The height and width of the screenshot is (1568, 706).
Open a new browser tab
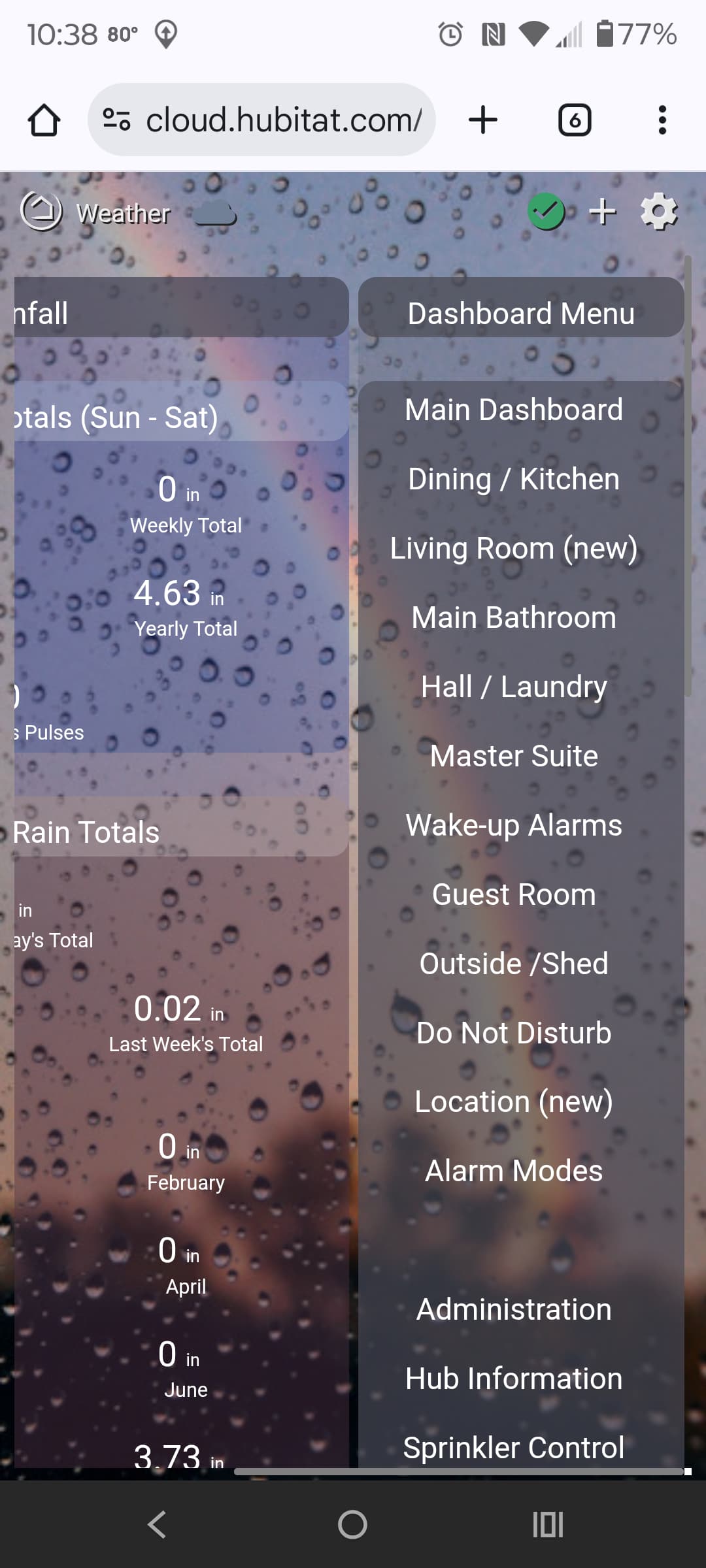click(483, 120)
